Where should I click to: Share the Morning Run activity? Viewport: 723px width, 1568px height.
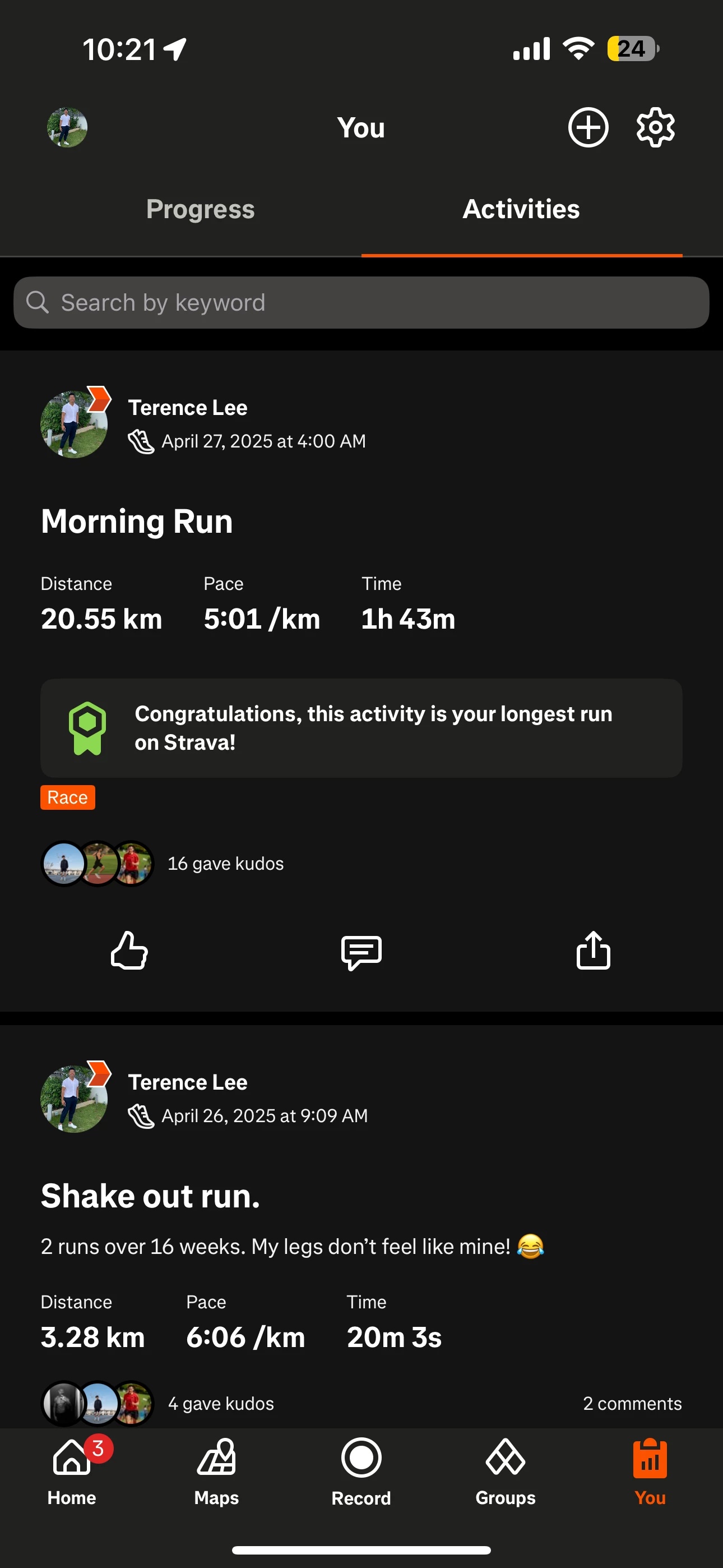click(x=593, y=951)
